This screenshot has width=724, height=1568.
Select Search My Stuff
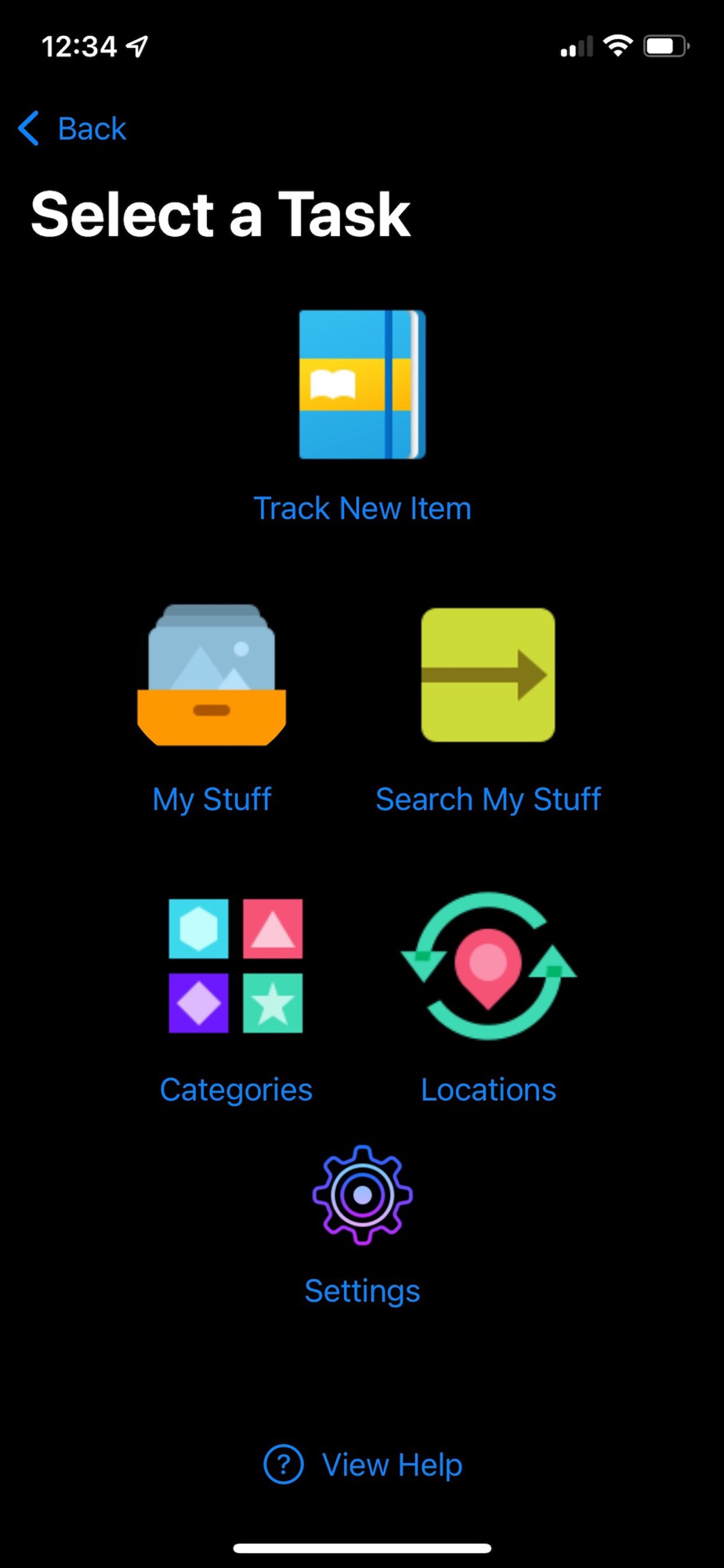(487, 676)
